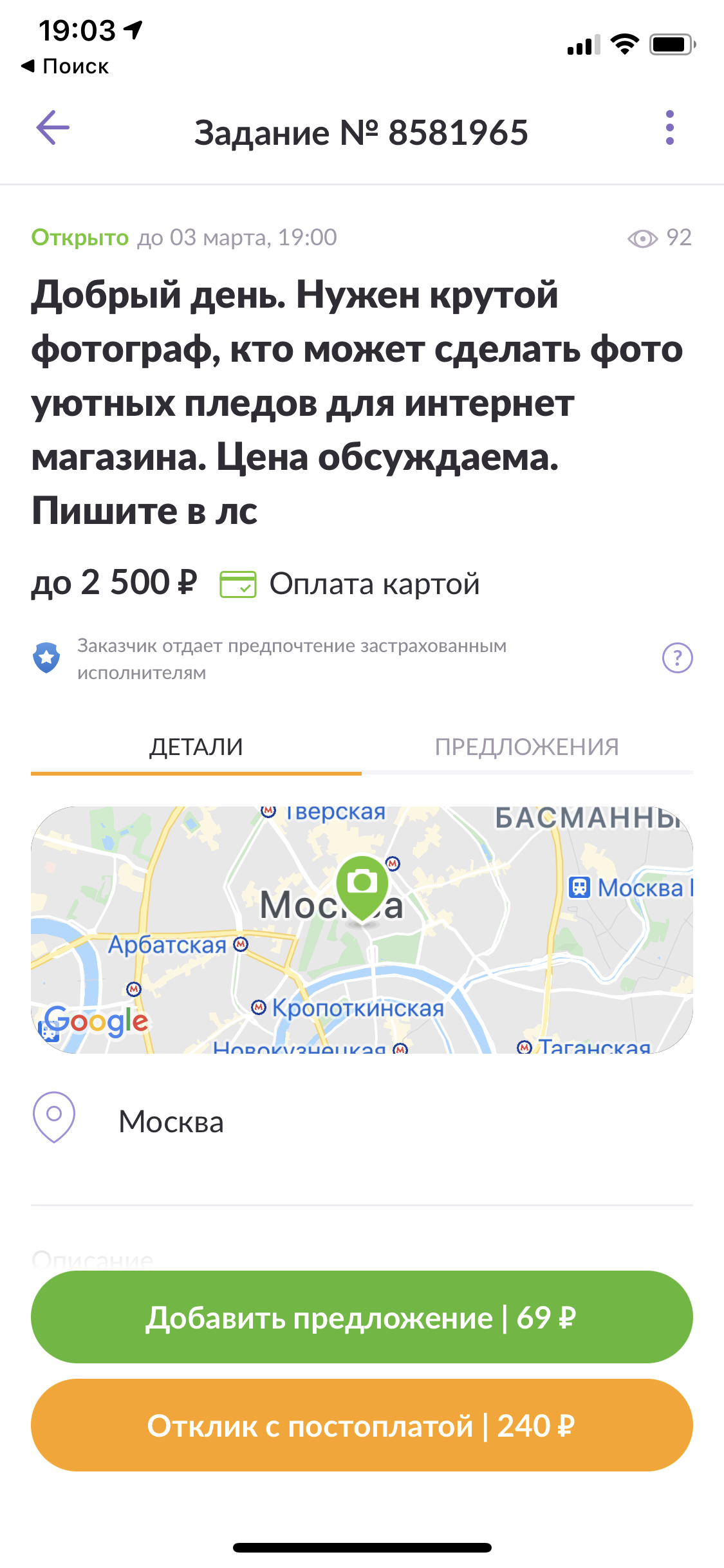Choose Отклик с постоплатой for 240 ₽
This screenshot has height=1568, width=724.
(x=362, y=1425)
